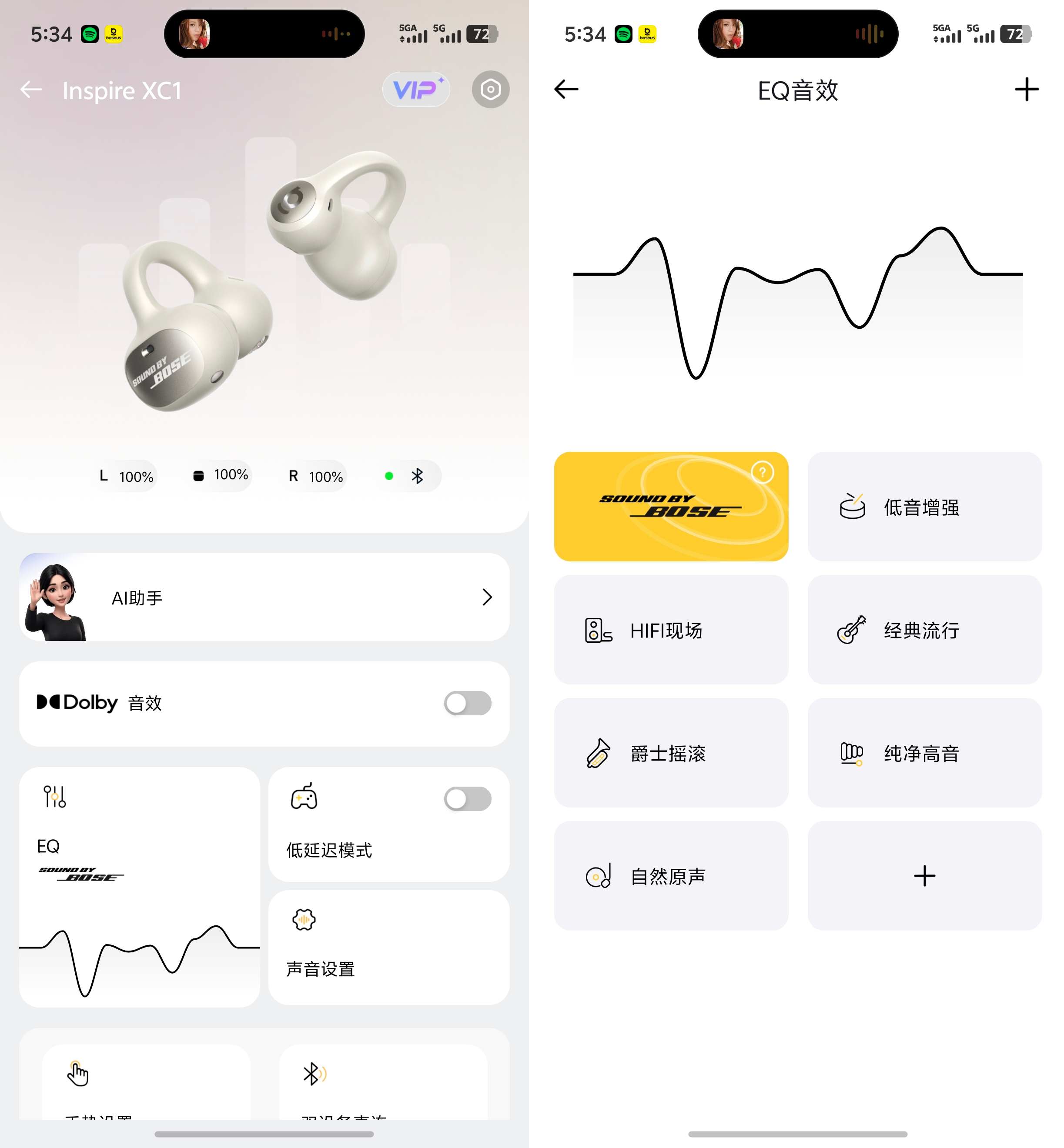This screenshot has height=1148, width=1064.
Task: Open device settings gear icon
Action: click(x=490, y=90)
